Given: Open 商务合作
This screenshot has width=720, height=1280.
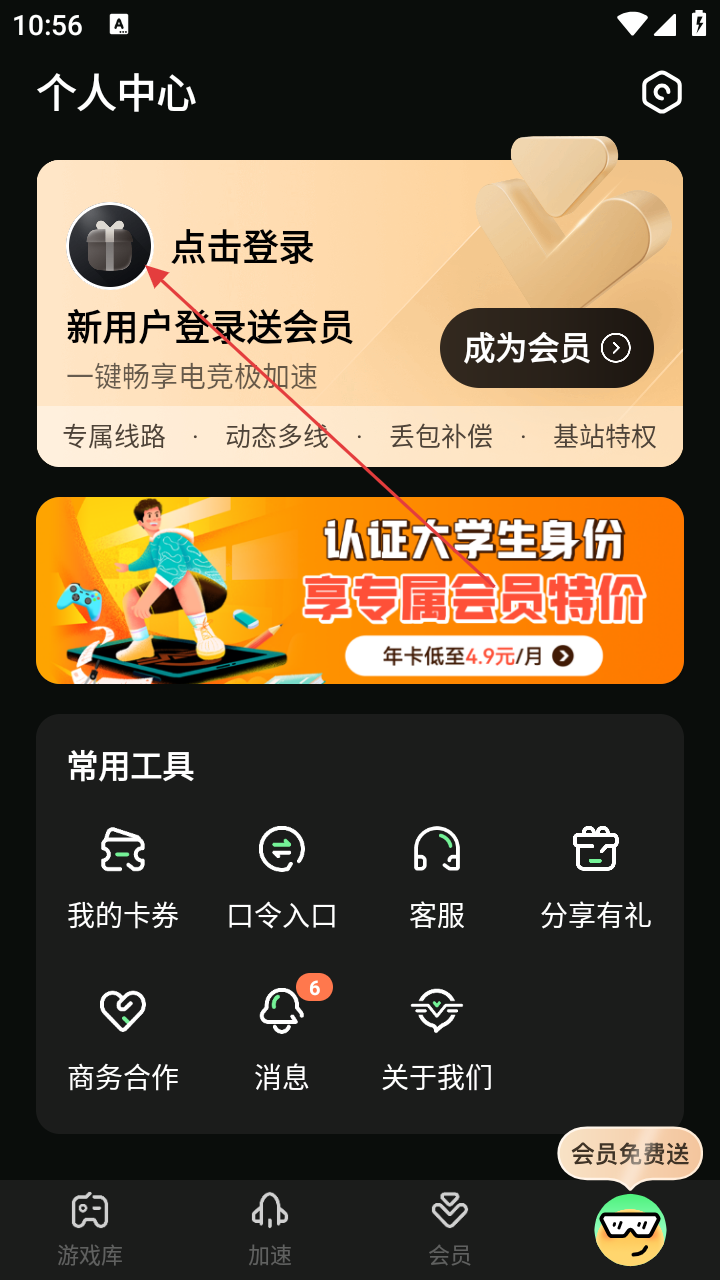Looking at the screenshot, I should coord(123,1038).
